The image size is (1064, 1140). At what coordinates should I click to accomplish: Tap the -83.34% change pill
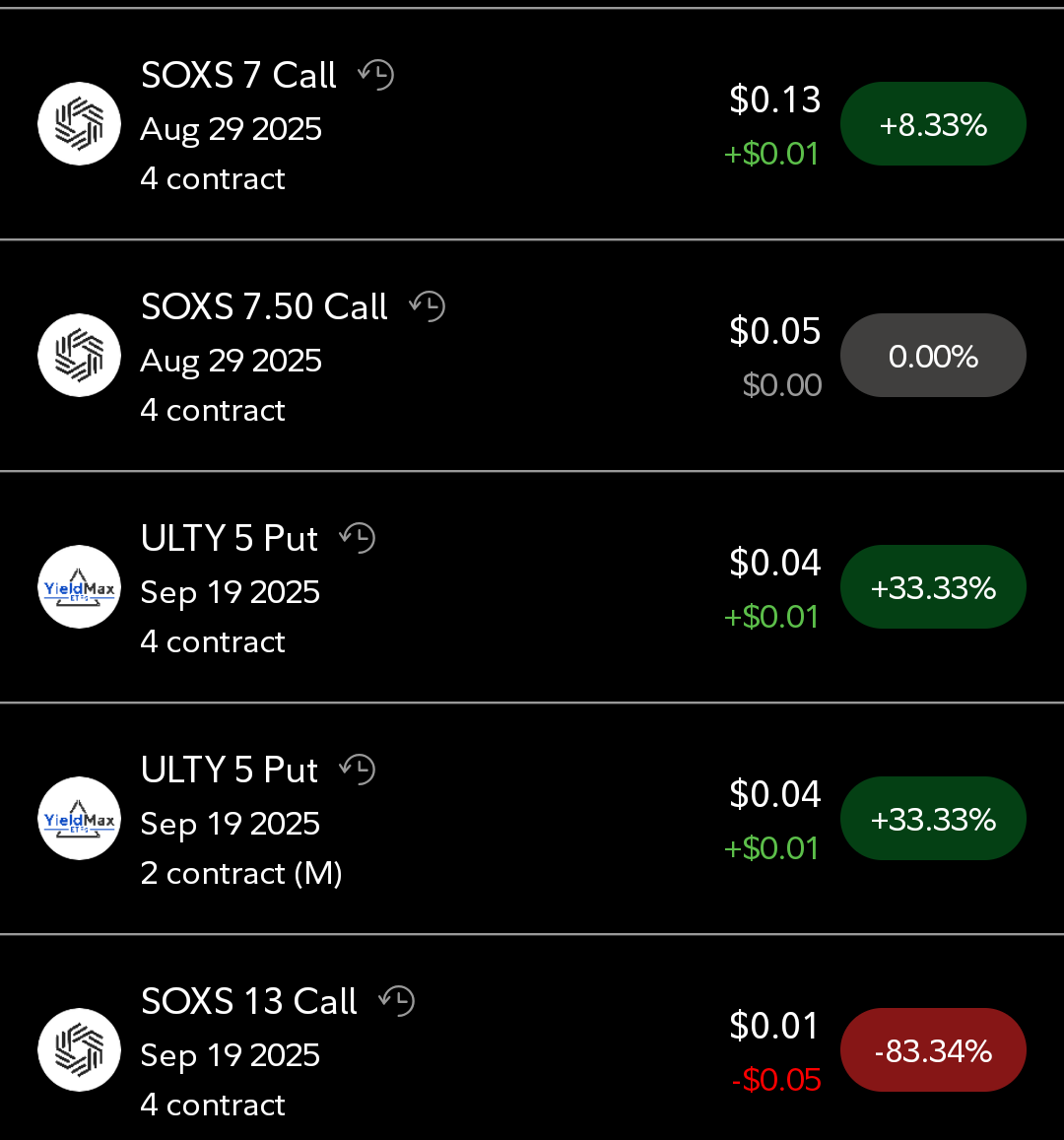click(933, 1050)
